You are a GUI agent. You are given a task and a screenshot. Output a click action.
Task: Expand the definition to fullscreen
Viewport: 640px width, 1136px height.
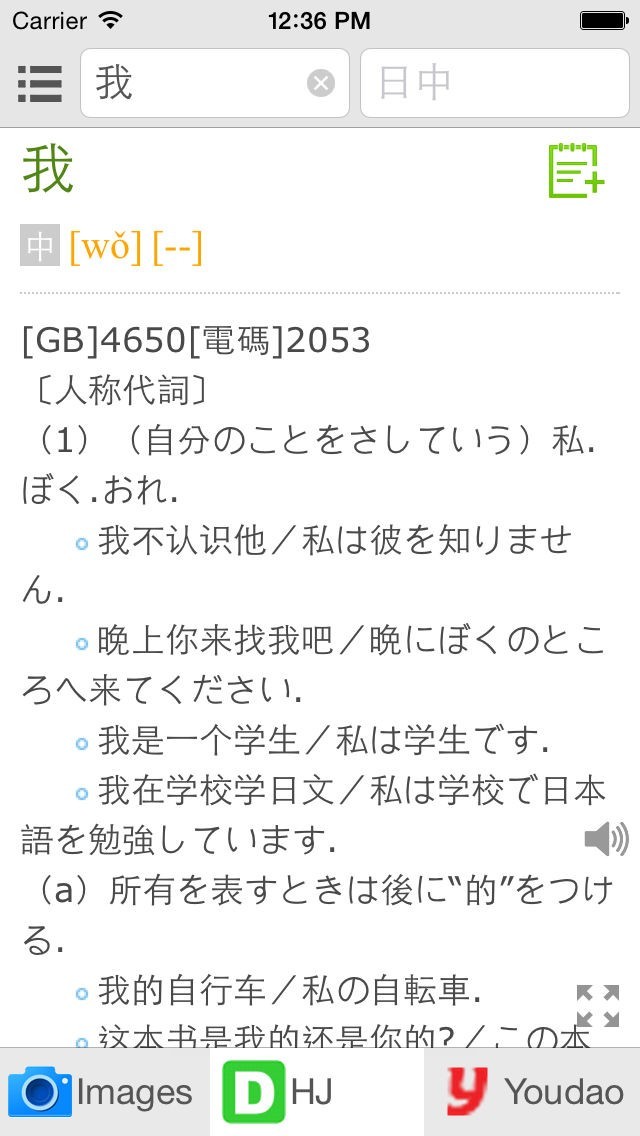coord(597,1005)
